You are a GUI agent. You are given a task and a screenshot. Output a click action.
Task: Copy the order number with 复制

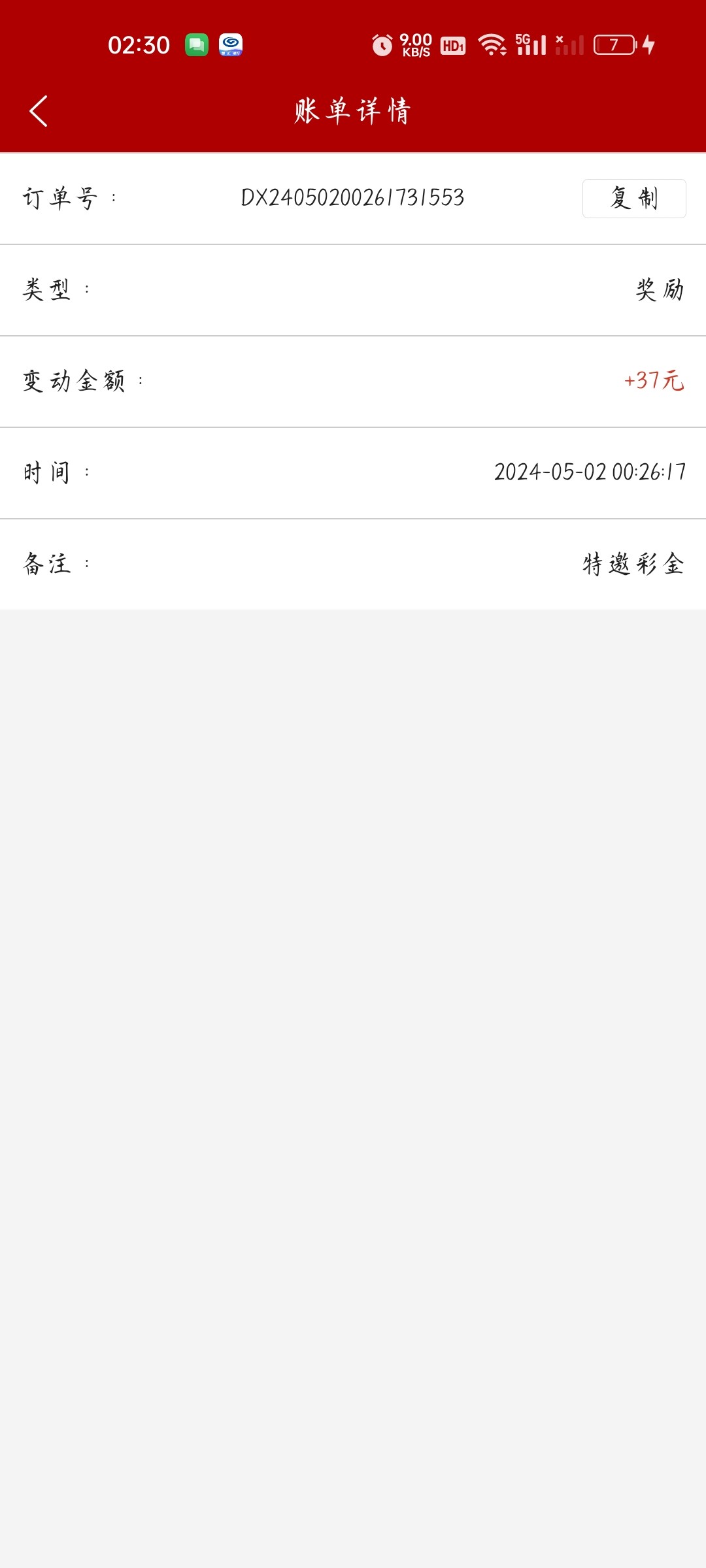point(633,198)
